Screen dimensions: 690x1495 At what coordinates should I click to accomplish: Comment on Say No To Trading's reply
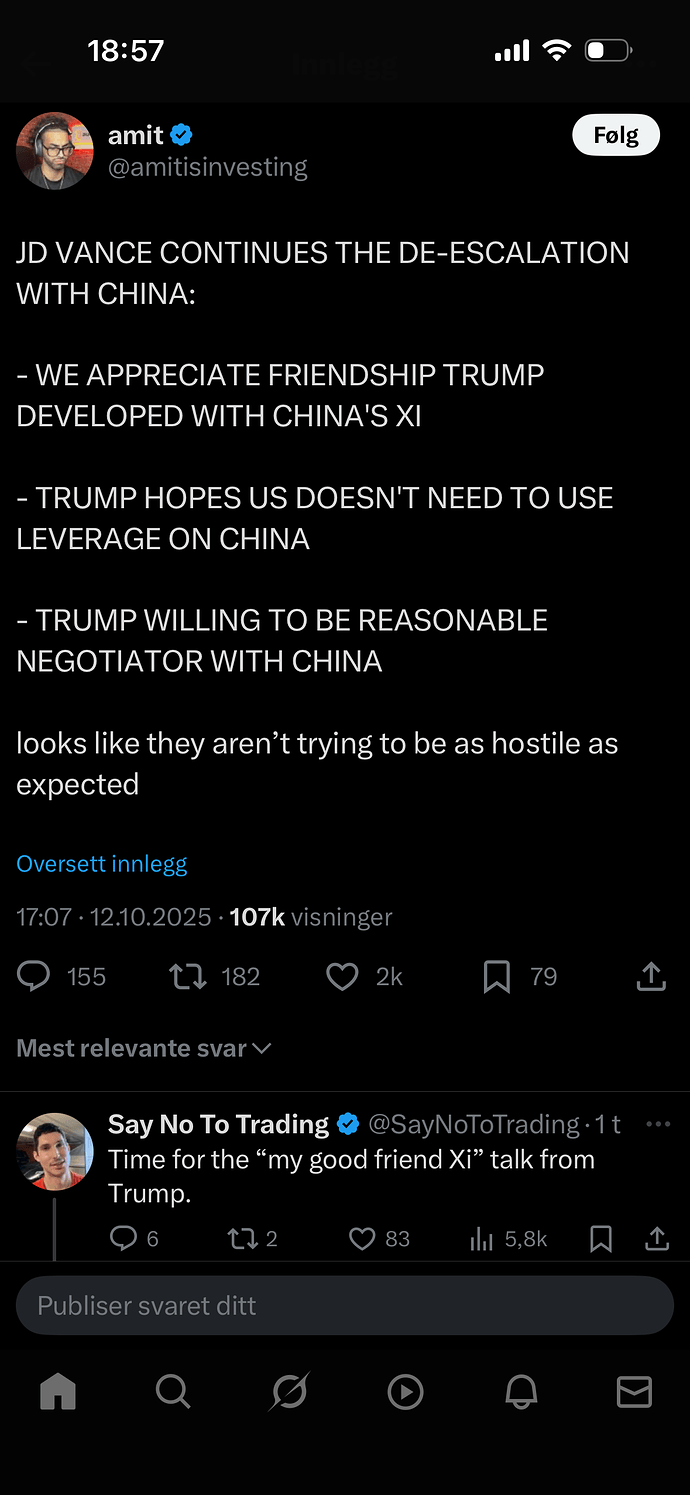tap(123, 1239)
